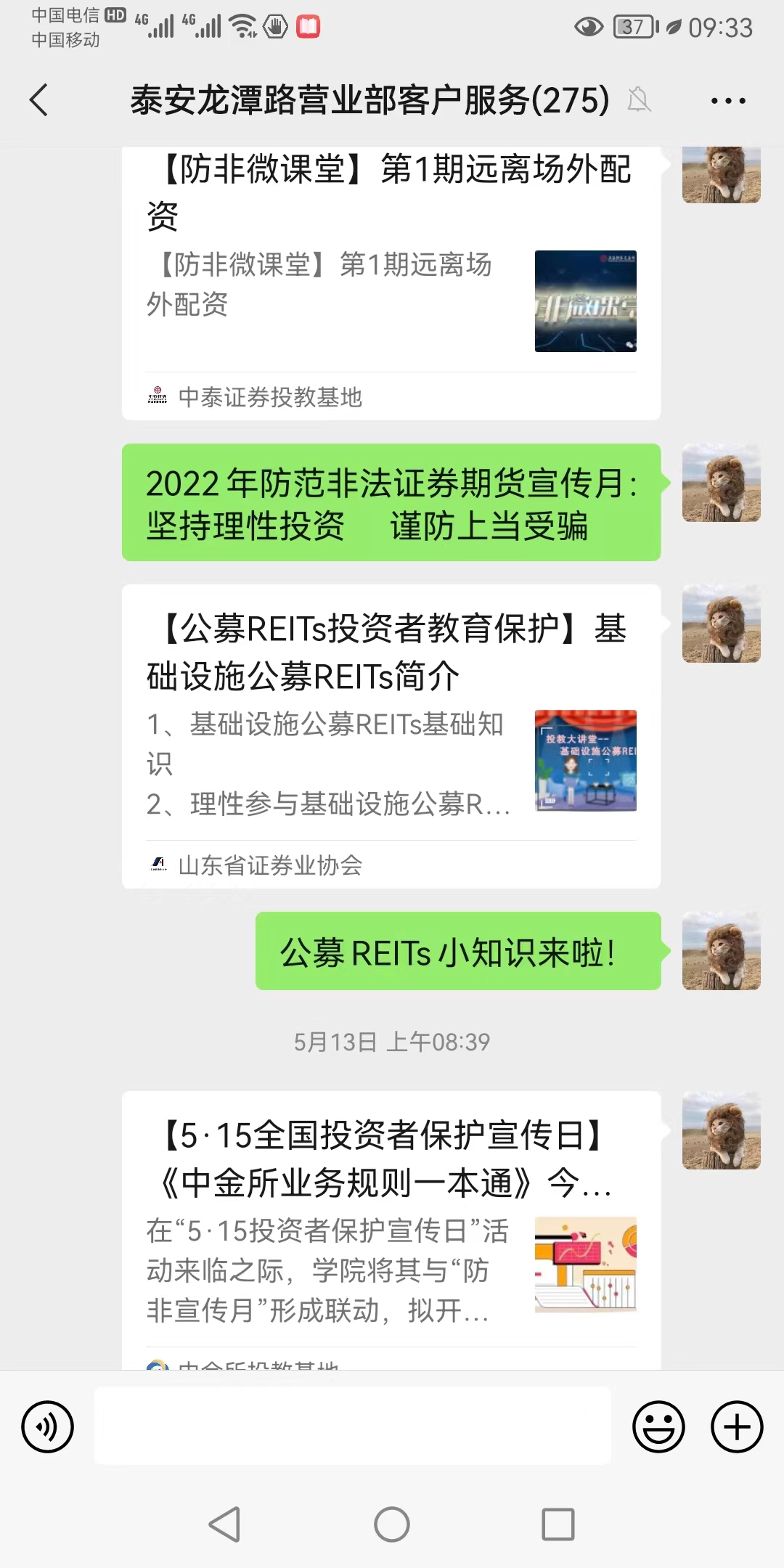Tap the sender avatar beside 公募REITs小知识来啦
Viewport: 784px width, 1568px height.
(x=721, y=951)
